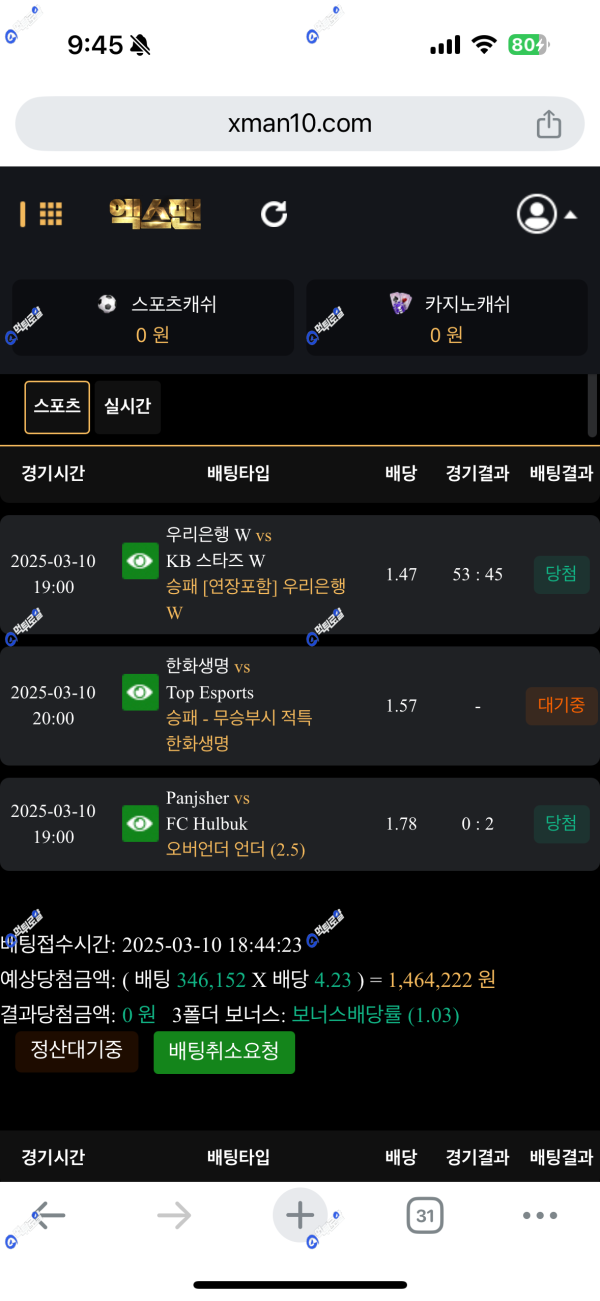Screen dimensions: 600x1301
Task: Switch to the 실시간 tab
Action: click(x=127, y=407)
